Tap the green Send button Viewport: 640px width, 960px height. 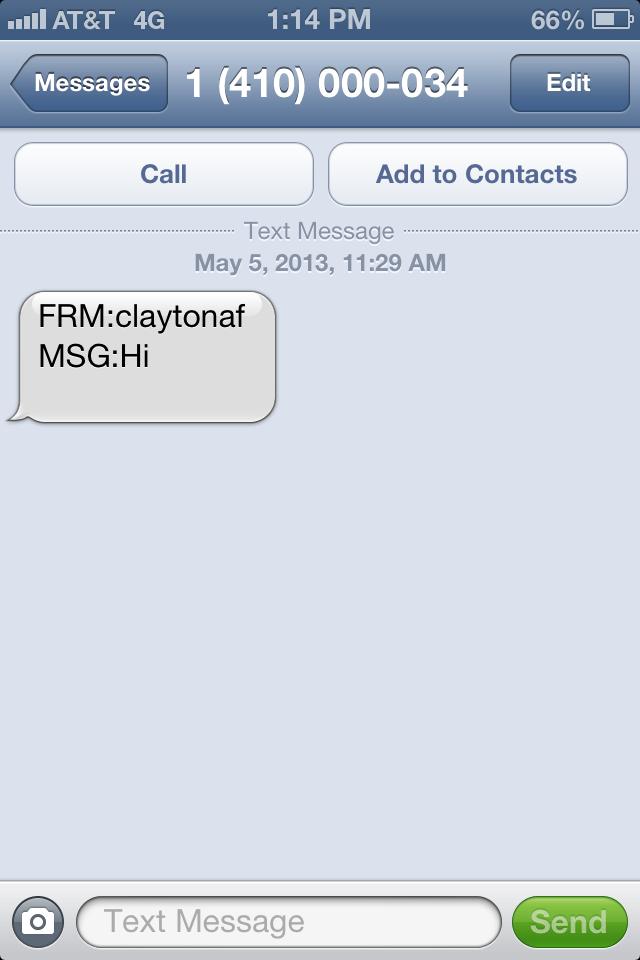coord(568,922)
